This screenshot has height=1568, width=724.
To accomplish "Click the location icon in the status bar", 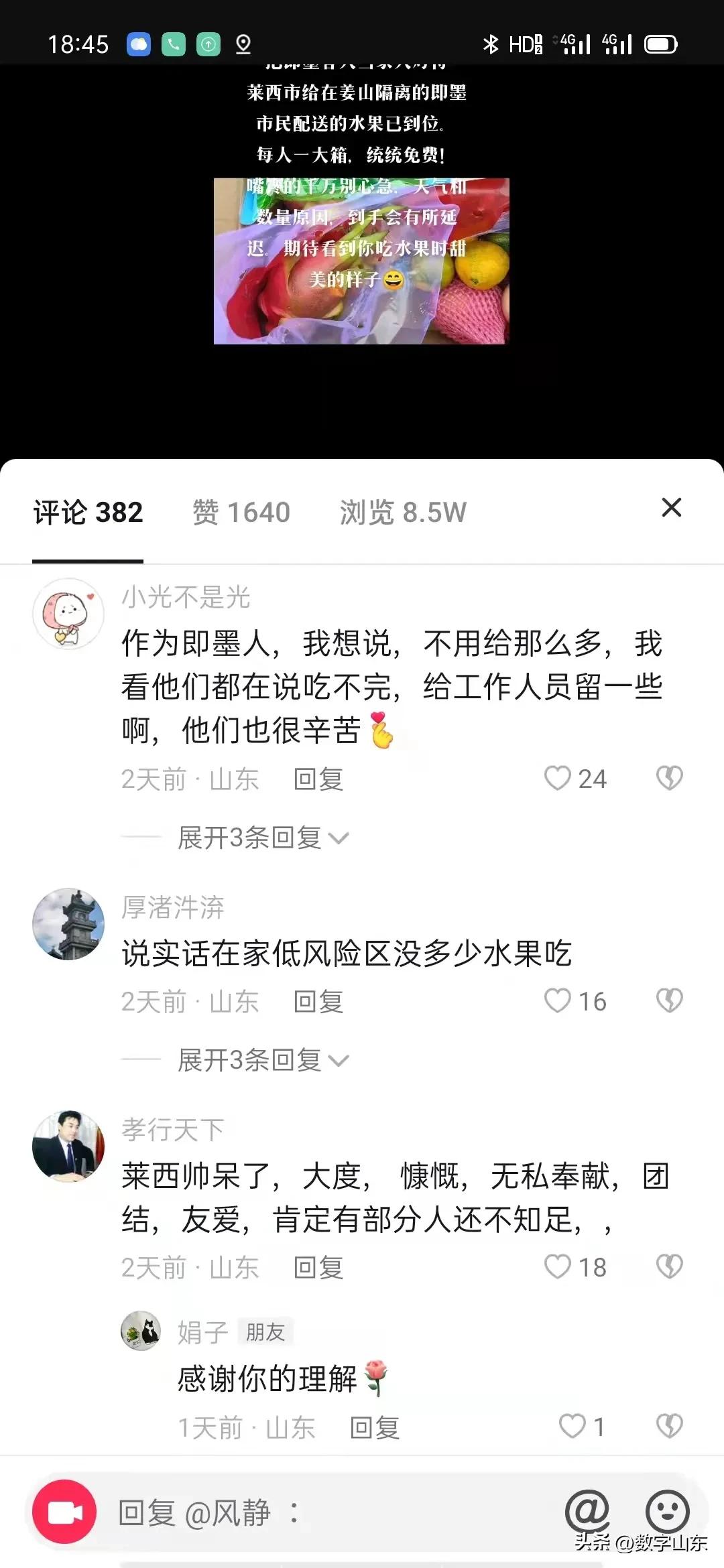I will [x=244, y=44].
